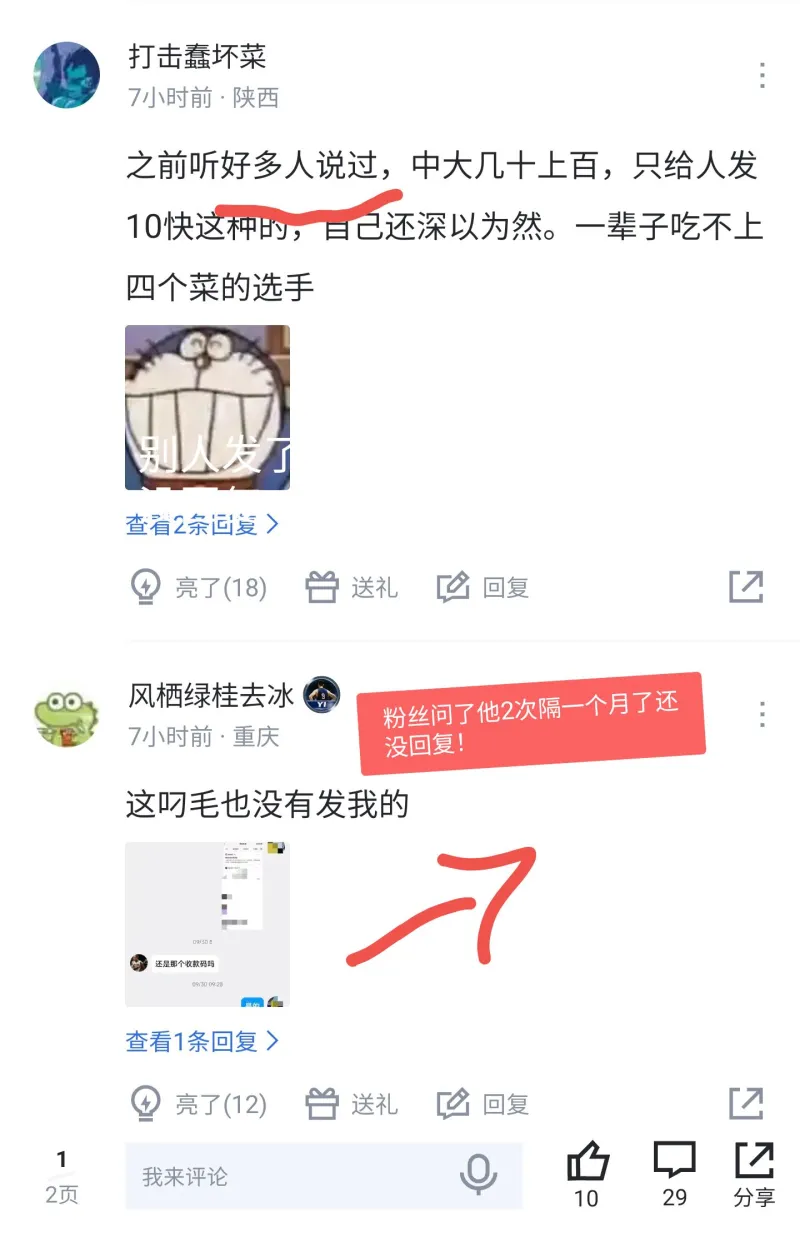Open 打击蠢坏菜's profile avatar
Image resolution: width=800 pixels, height=1237 pixels.
pos(67,75)
